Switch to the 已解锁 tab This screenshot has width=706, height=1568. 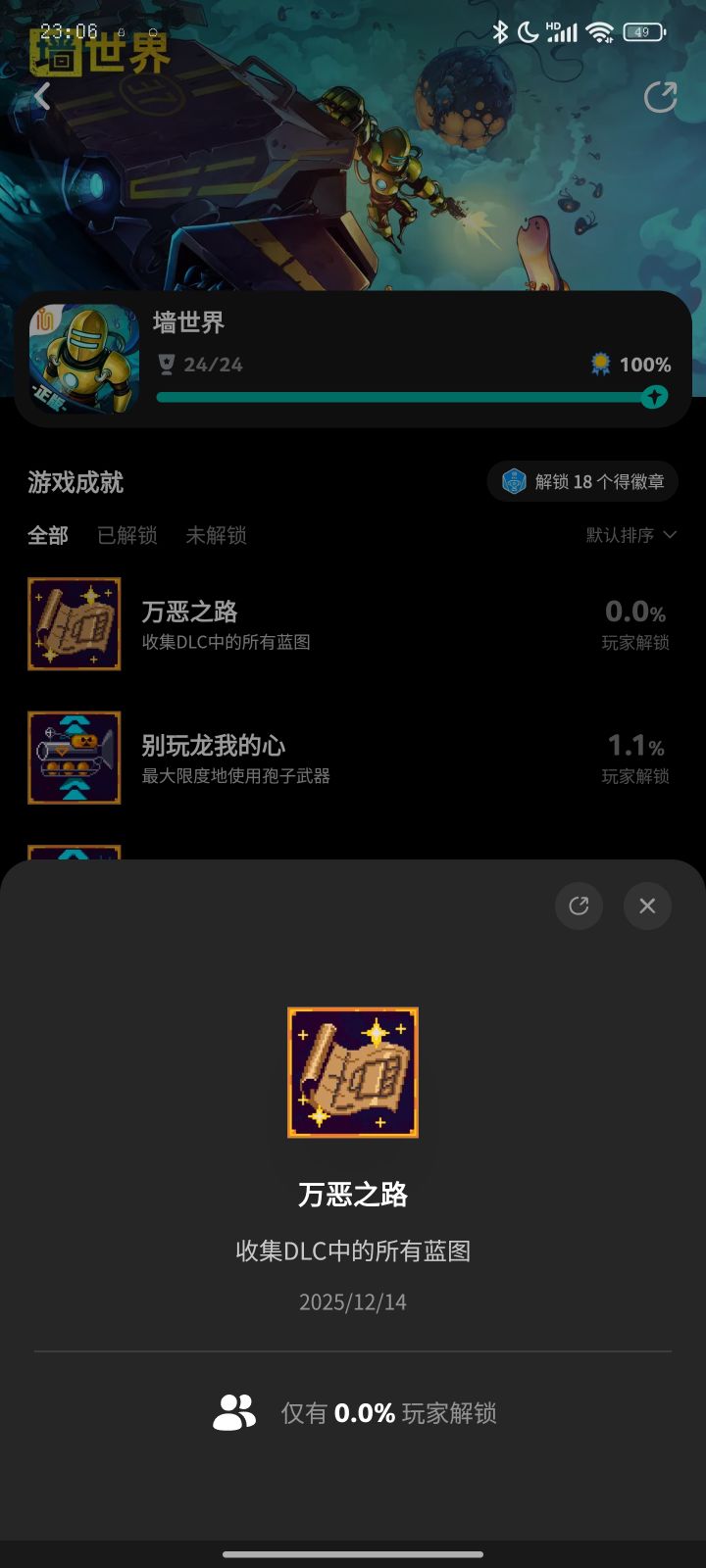tap(126, 535)
